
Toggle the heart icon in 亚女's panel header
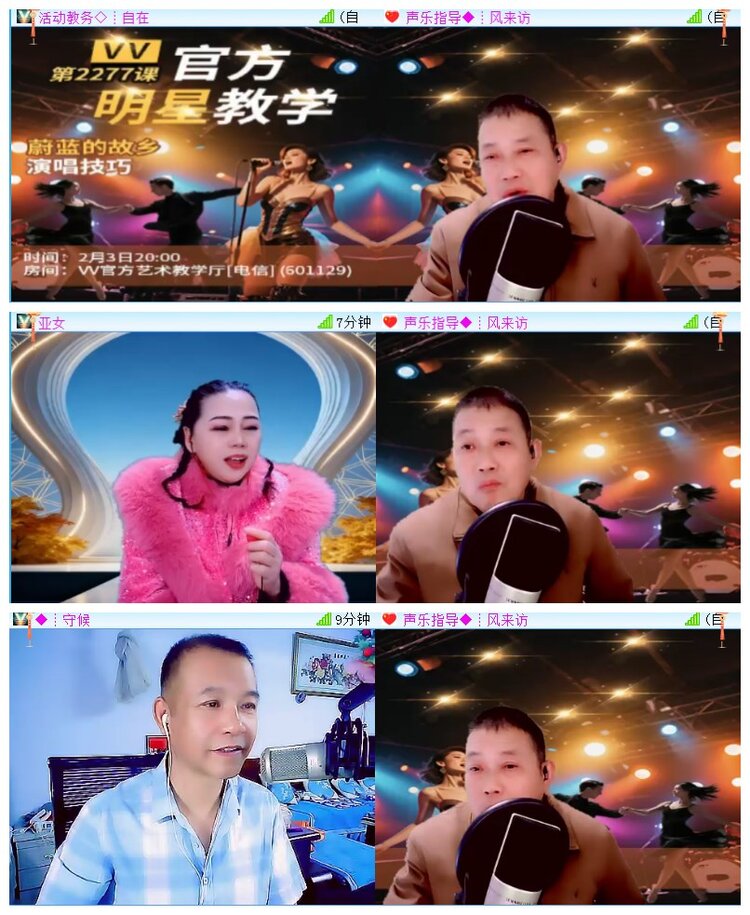tap(388, 320)
